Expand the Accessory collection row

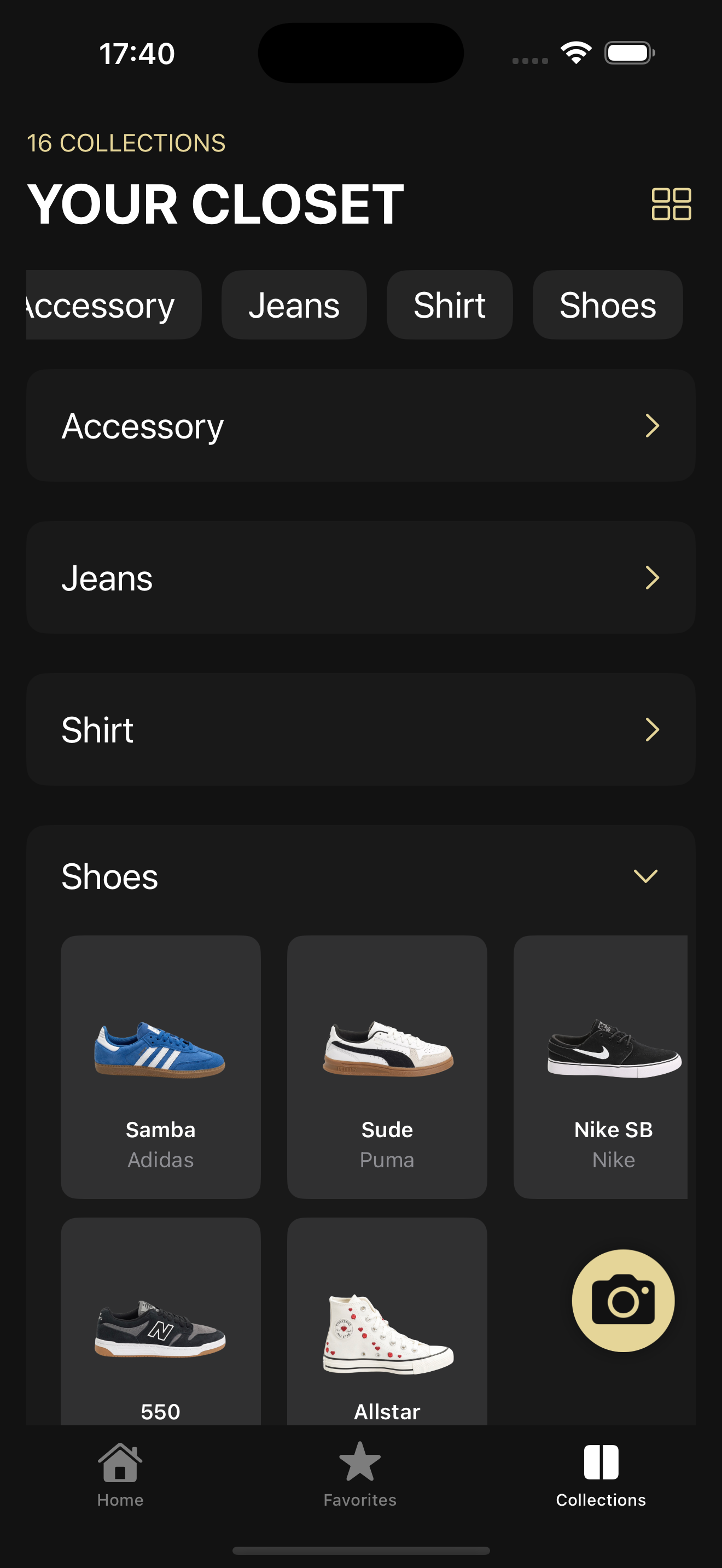pos(360,425)
